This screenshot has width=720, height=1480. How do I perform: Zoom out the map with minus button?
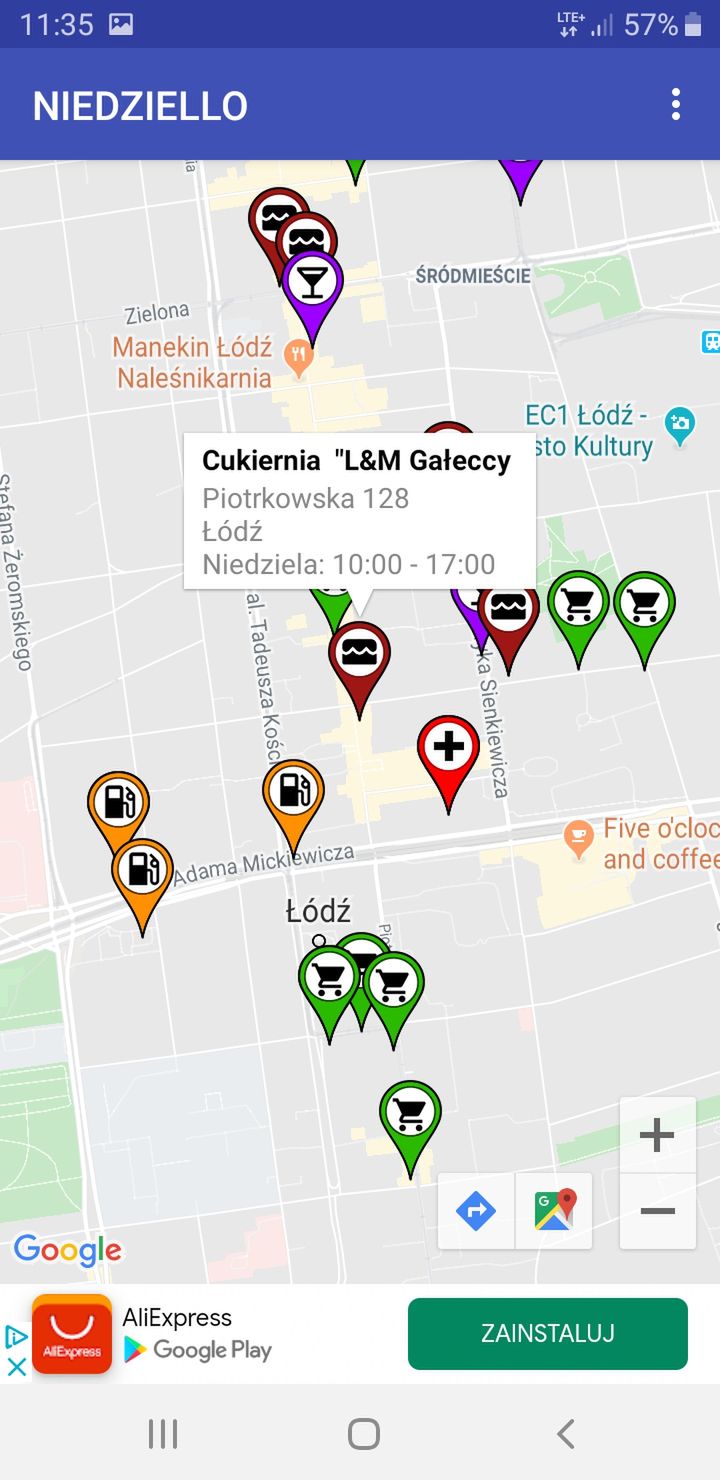tap(657, 1211)
